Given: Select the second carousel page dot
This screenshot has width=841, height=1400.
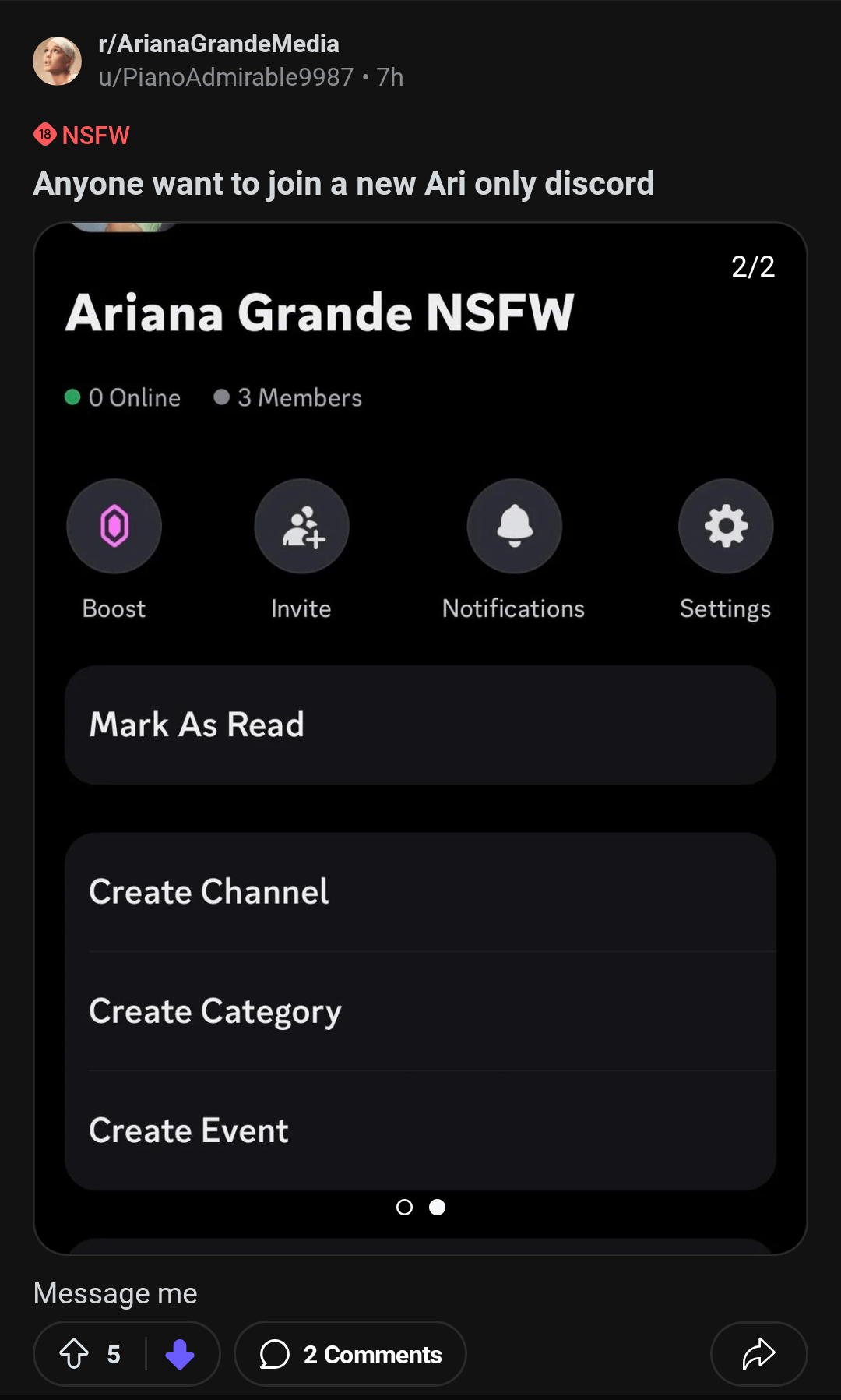Looking at the screenshot, I should point(437,1207).
